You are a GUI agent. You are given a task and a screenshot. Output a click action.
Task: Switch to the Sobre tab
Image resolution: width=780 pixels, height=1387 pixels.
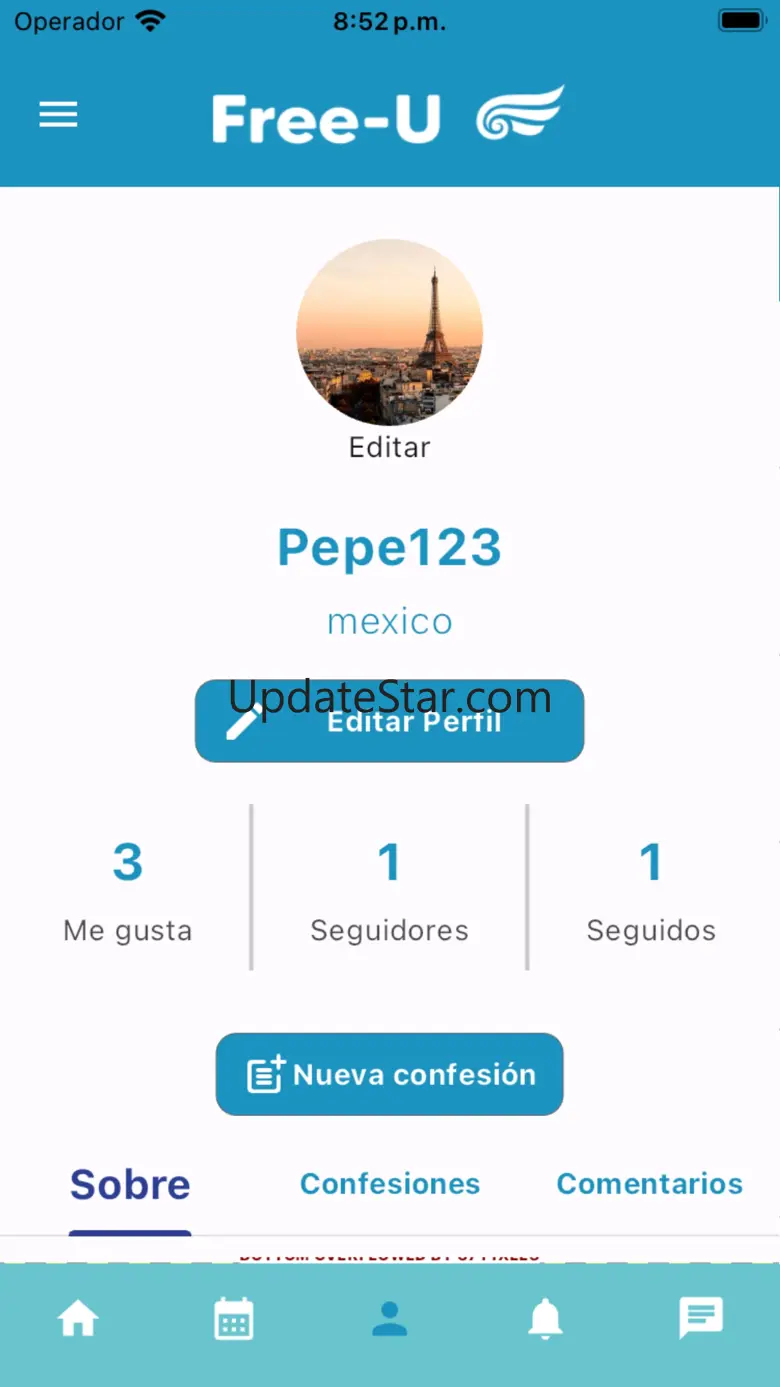[130, 1185]
